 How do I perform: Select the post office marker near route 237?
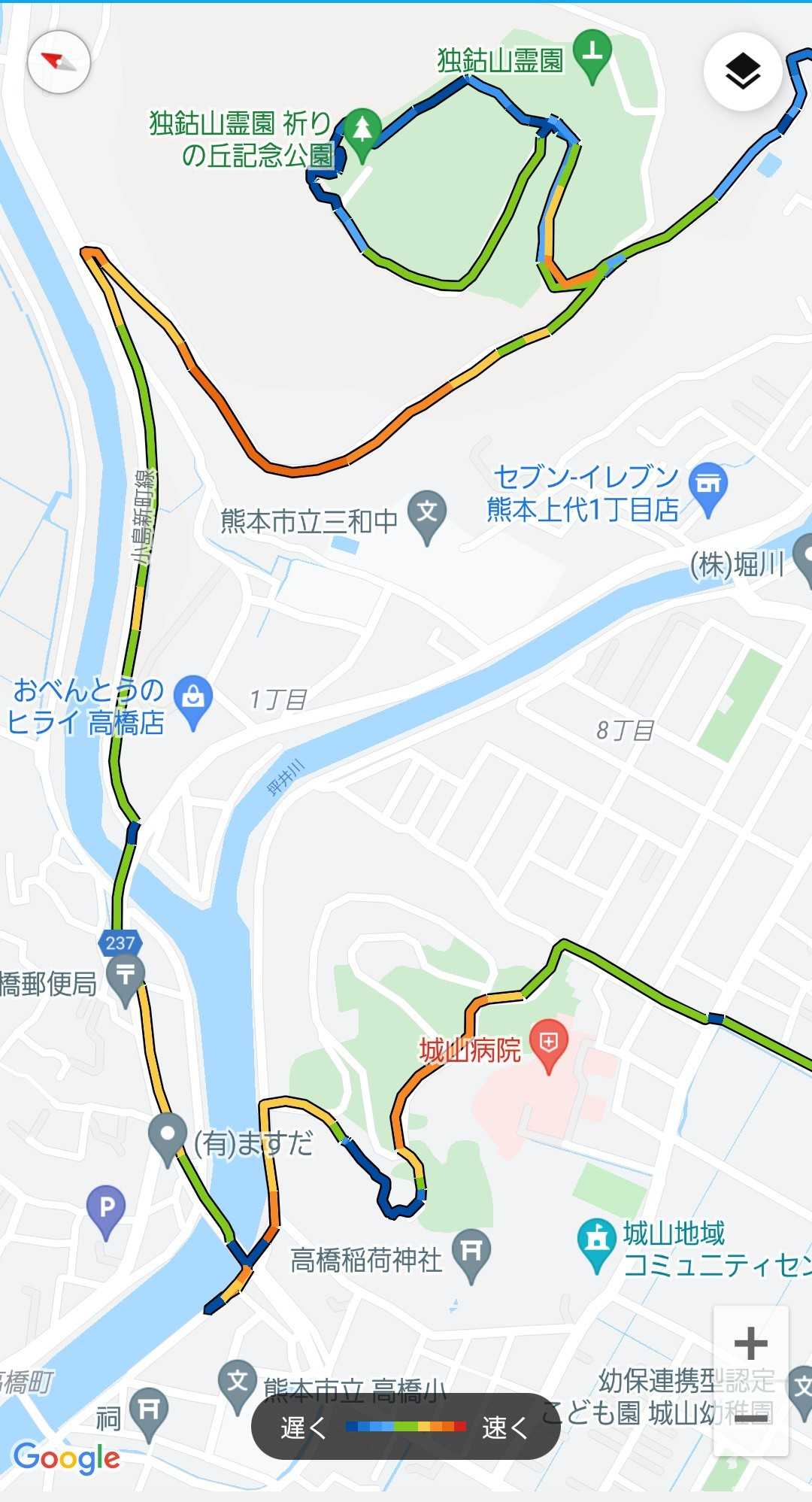click(x=125, y=978)
